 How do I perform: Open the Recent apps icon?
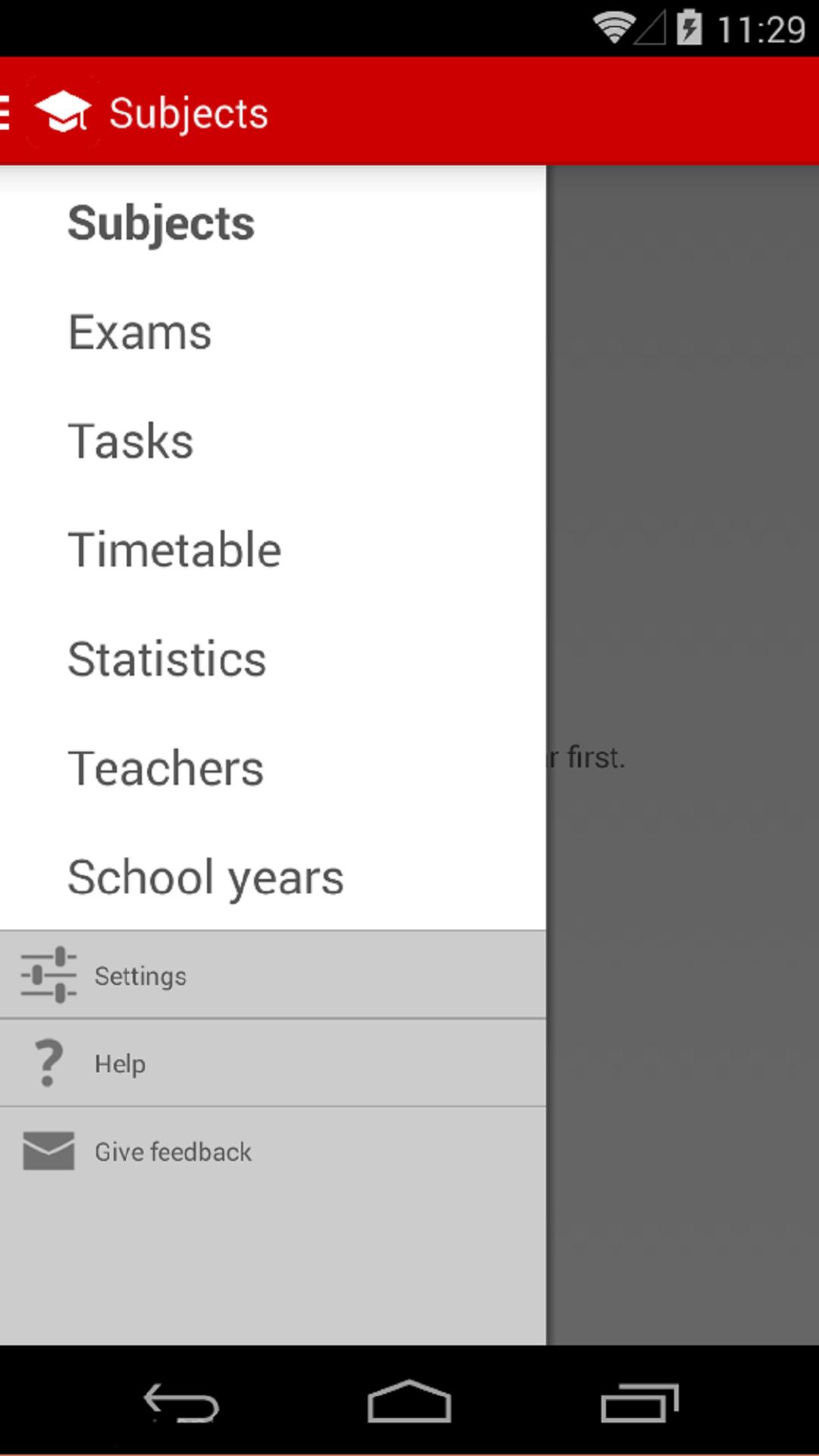(641, 1401)
